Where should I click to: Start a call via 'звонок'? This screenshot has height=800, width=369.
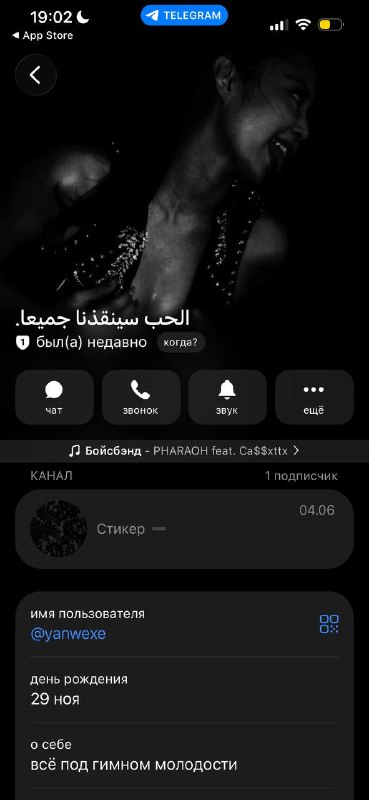[x=141, y=397]
